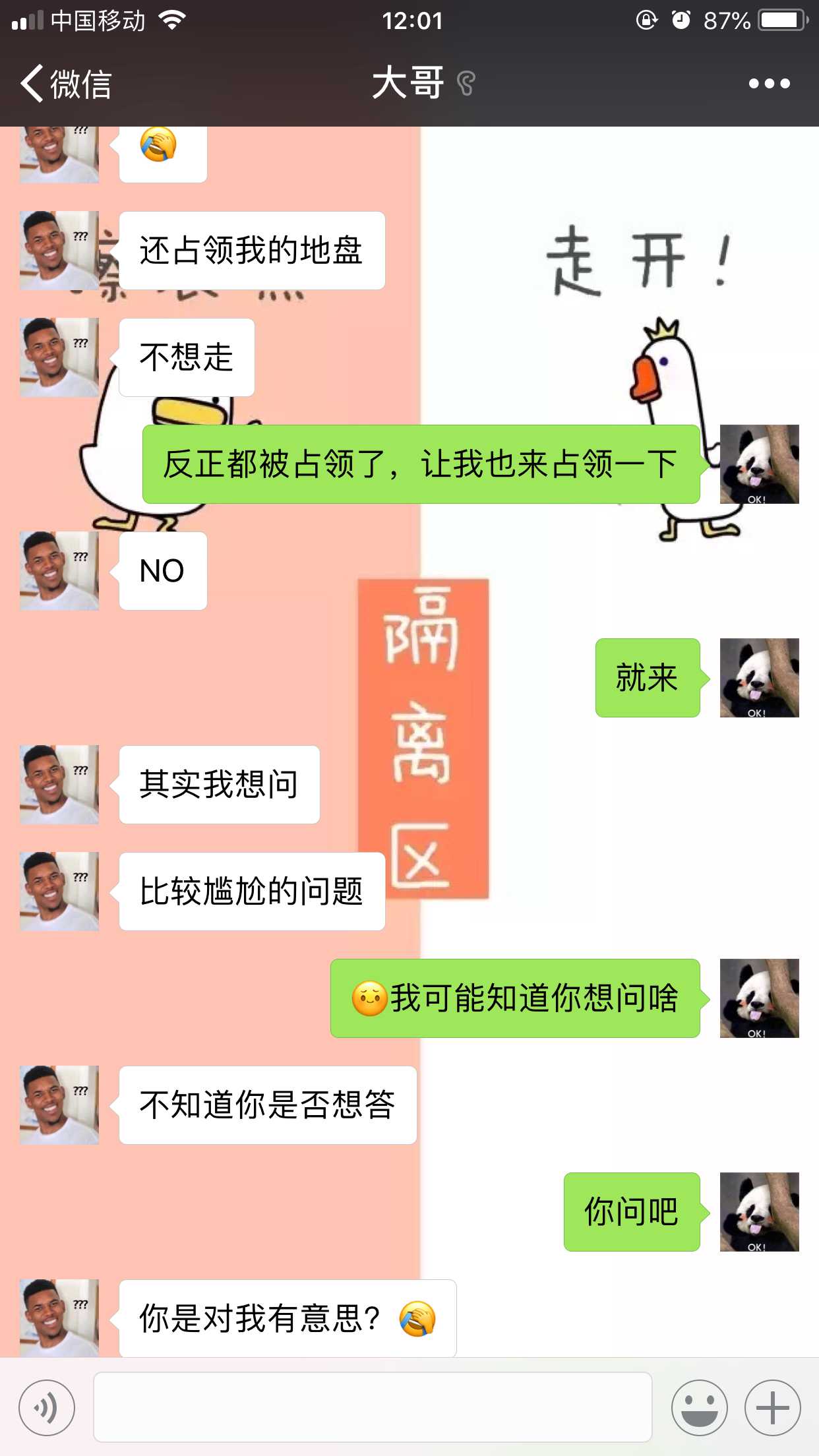Go back to the 微信 chat list
Viewport: 819px width, 1456px height.
click(x=65, y=84)
